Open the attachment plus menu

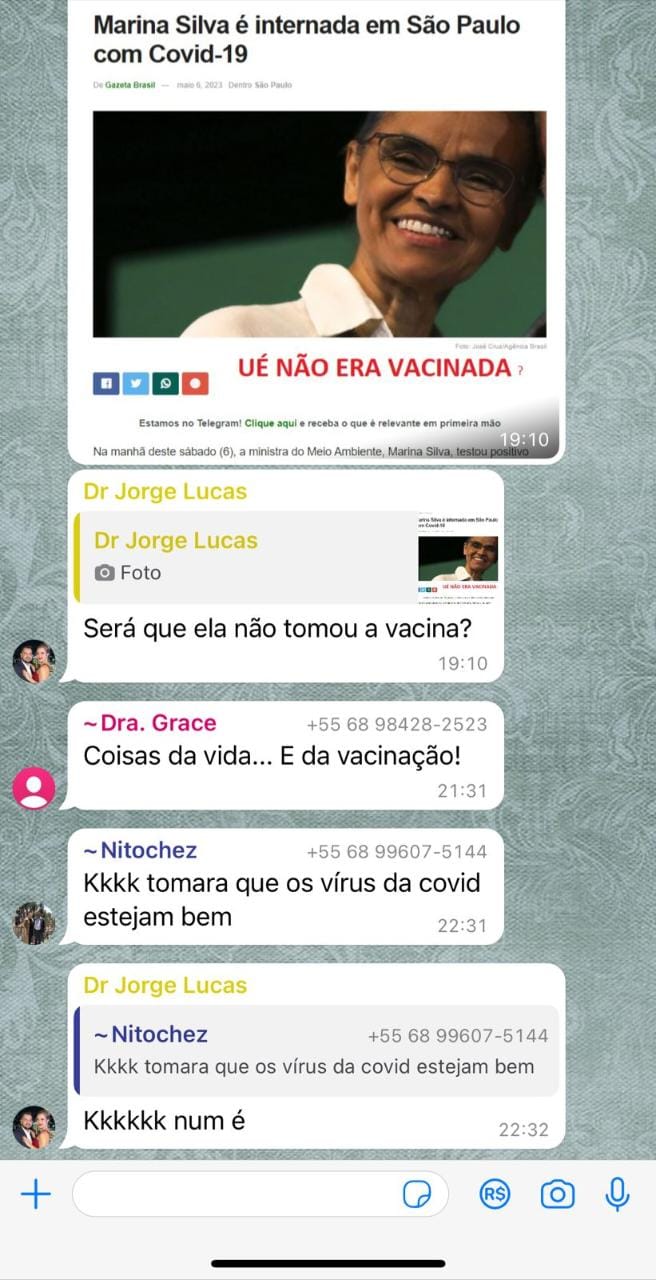[x=36, y=1194]
